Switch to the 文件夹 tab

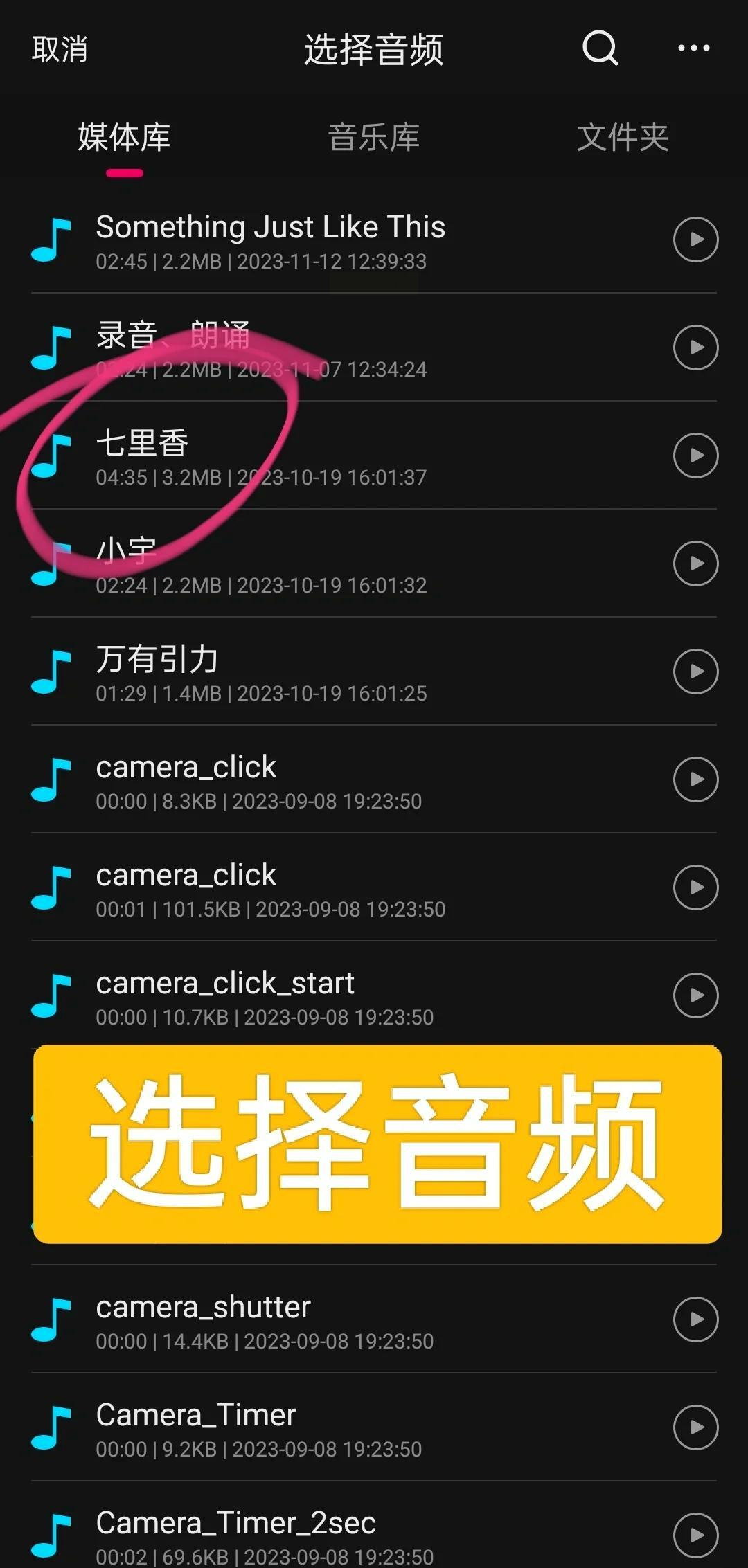pos(622,137)
